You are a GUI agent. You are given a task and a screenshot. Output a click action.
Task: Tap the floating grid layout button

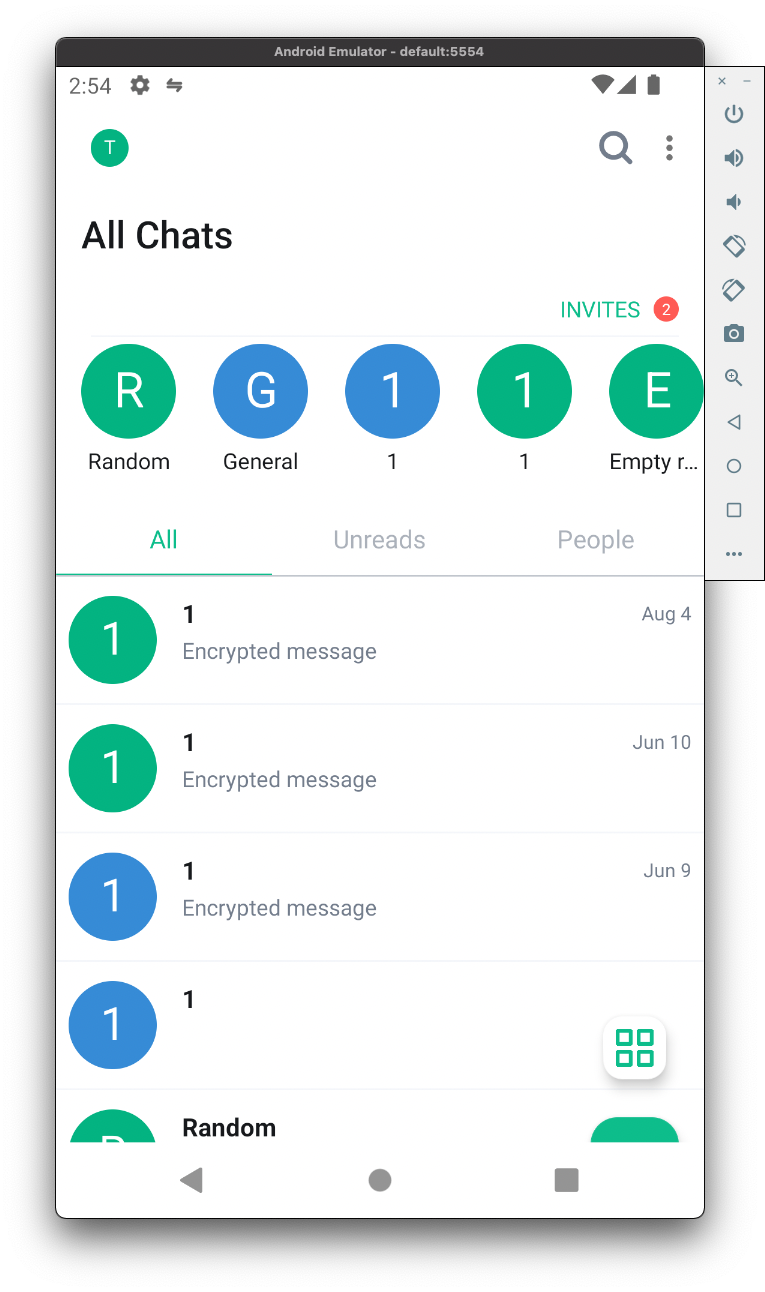point(635,1048)
